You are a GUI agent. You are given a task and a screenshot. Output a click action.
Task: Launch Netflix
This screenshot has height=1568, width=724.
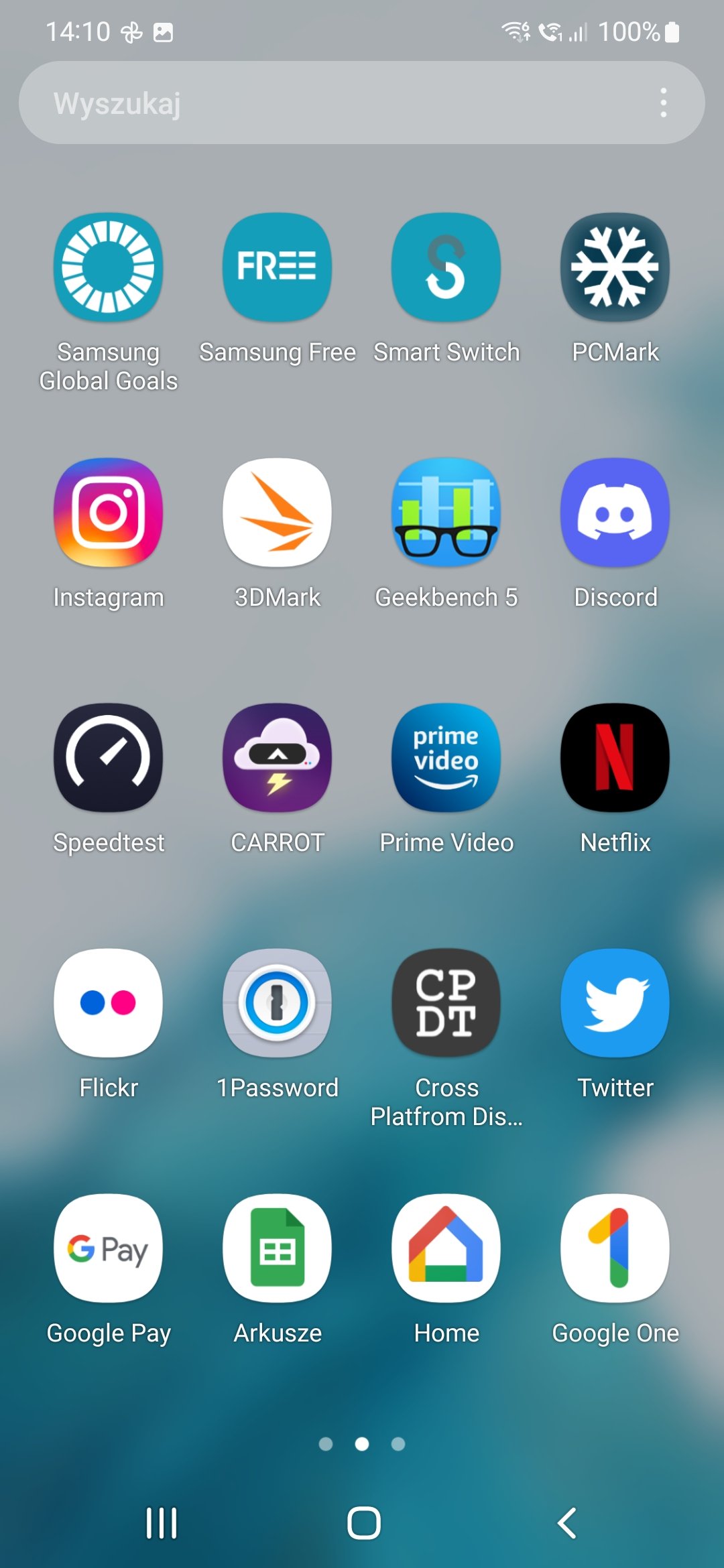pyautogui.click(x=615, y=757)
